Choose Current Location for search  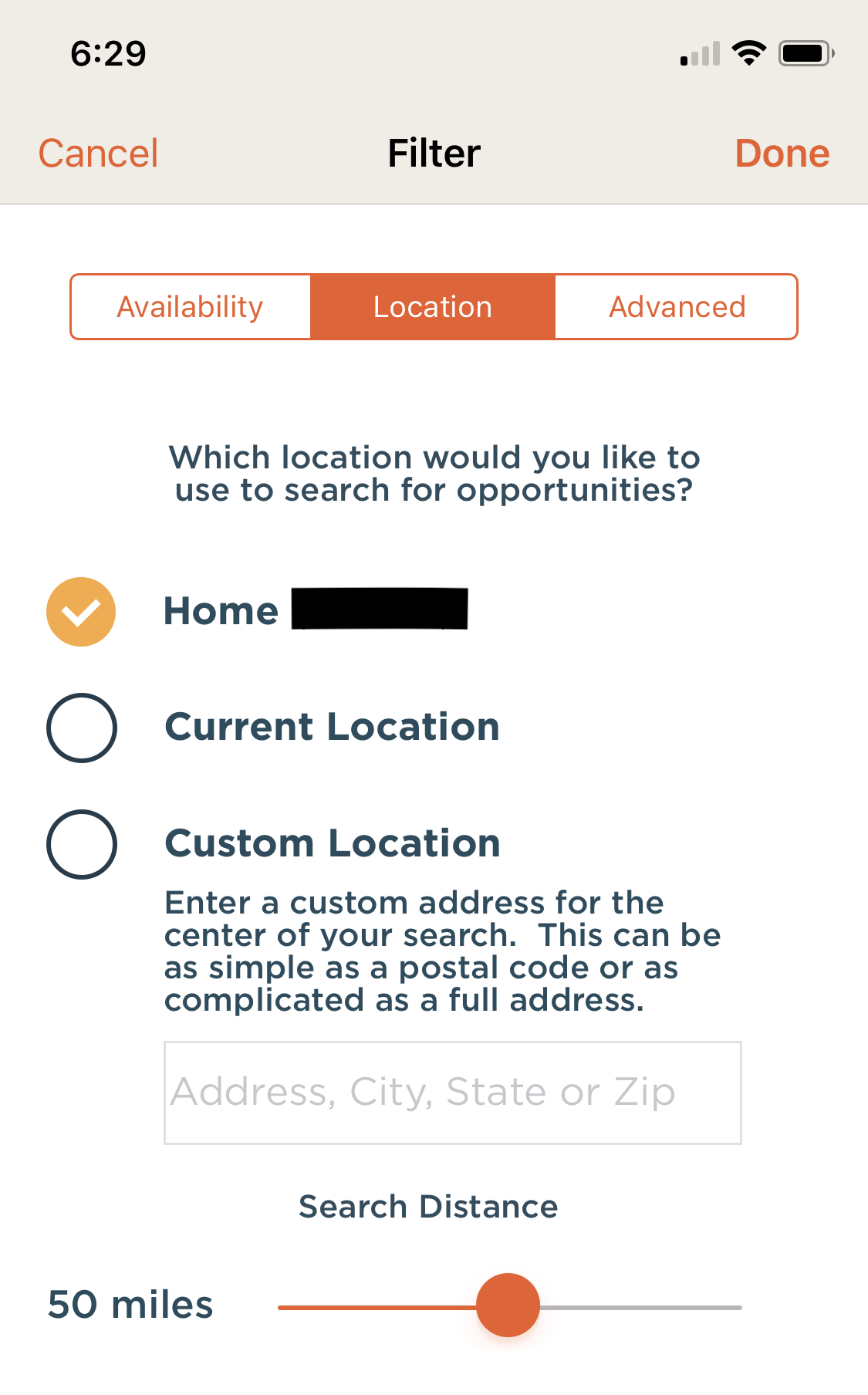81,728
